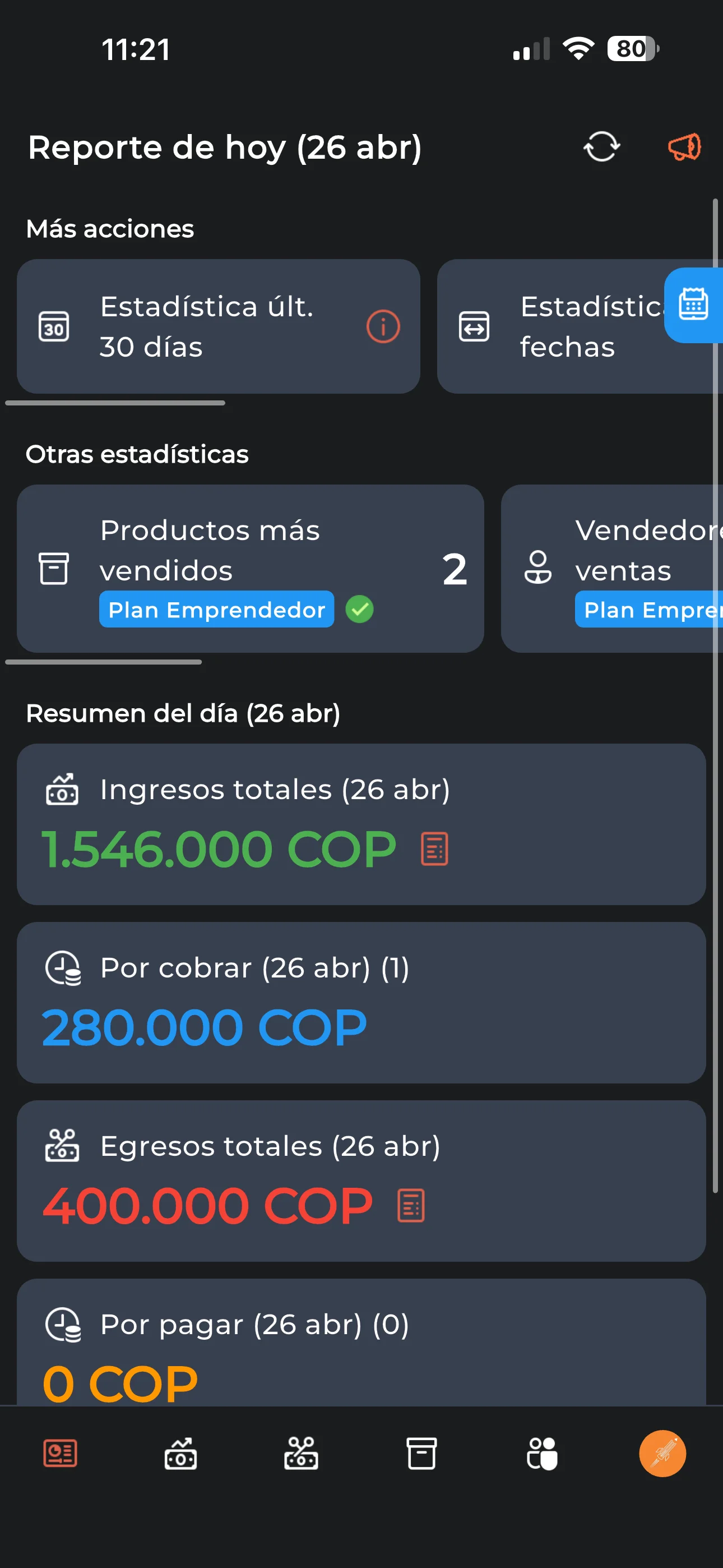Switch to the reports tab in bottom bar
The image size is (723, 1568).
click(x=61, y=1454)
